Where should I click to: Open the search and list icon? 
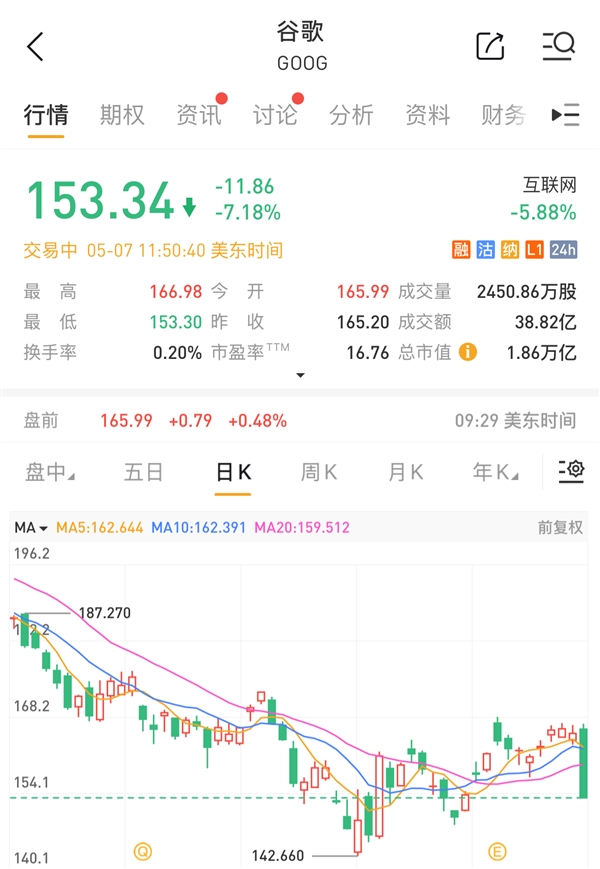coord(558,46)
